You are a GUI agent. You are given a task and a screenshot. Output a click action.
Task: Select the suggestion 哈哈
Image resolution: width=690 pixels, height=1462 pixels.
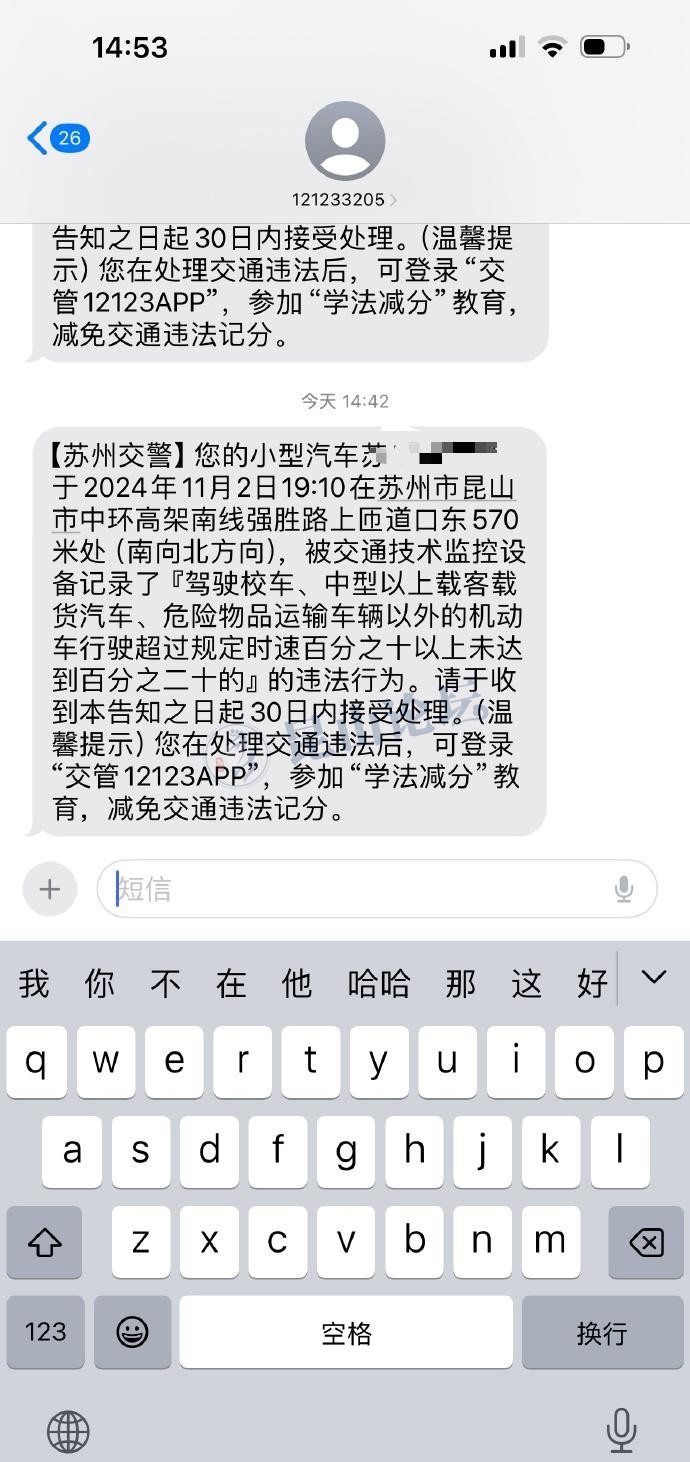pyautogui.click(x=378, y=983)
